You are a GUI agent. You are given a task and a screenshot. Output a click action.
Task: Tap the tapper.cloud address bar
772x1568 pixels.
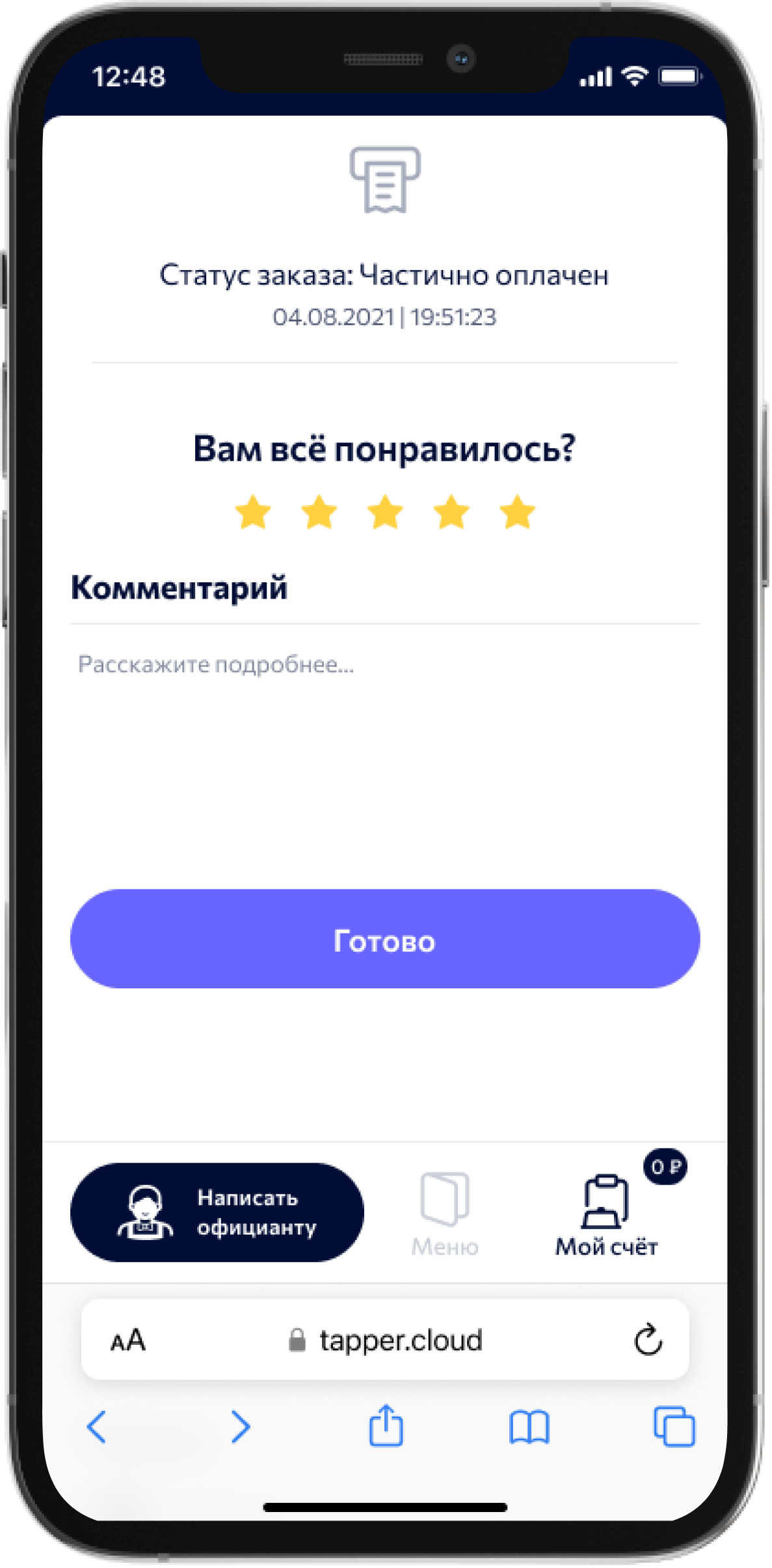pos(401,1340)
